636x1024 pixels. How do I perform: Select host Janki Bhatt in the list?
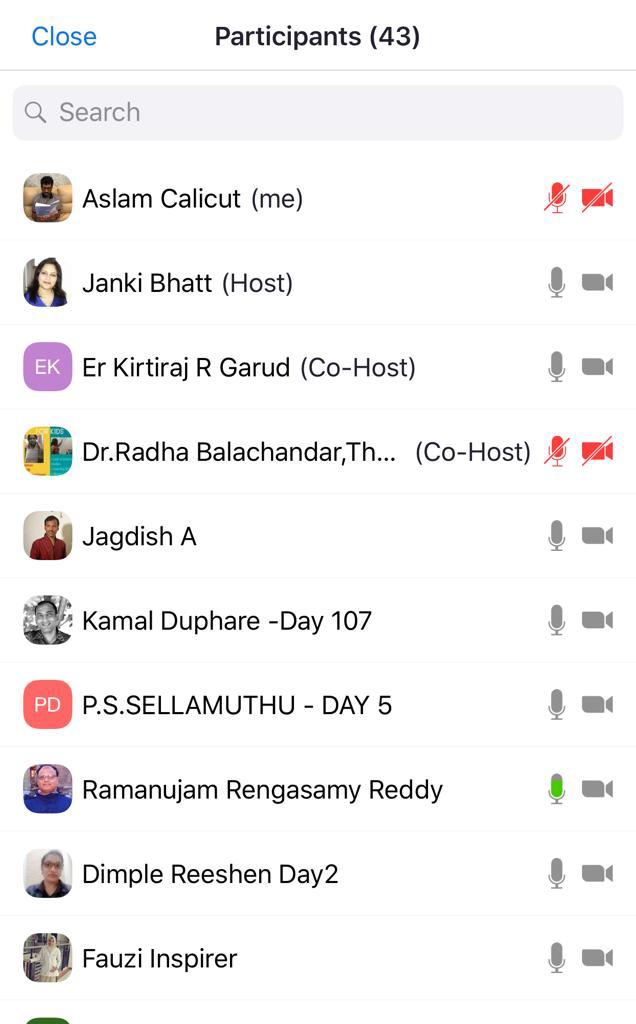click(187, 283)
